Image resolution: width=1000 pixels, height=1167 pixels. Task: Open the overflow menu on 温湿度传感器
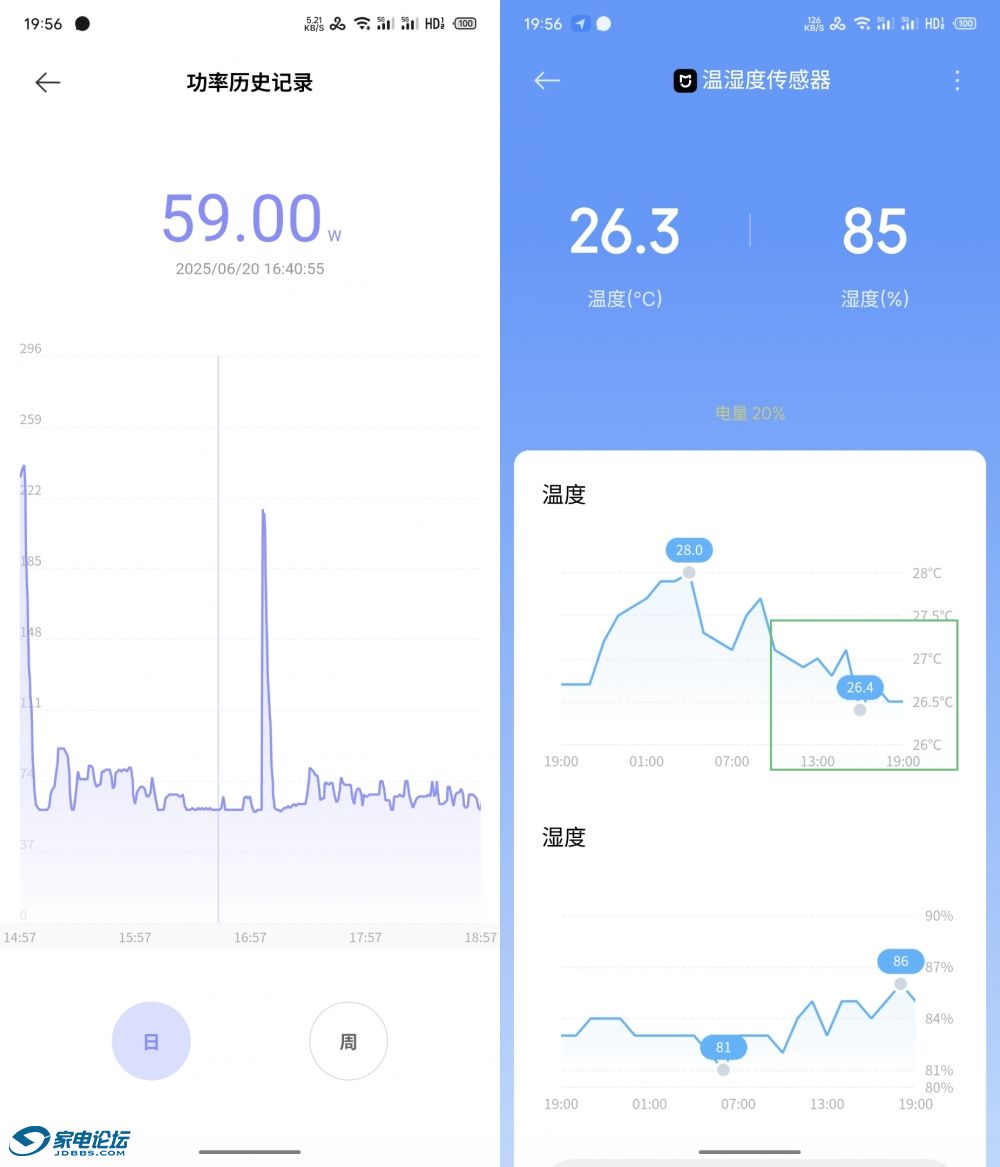point(957,81)
